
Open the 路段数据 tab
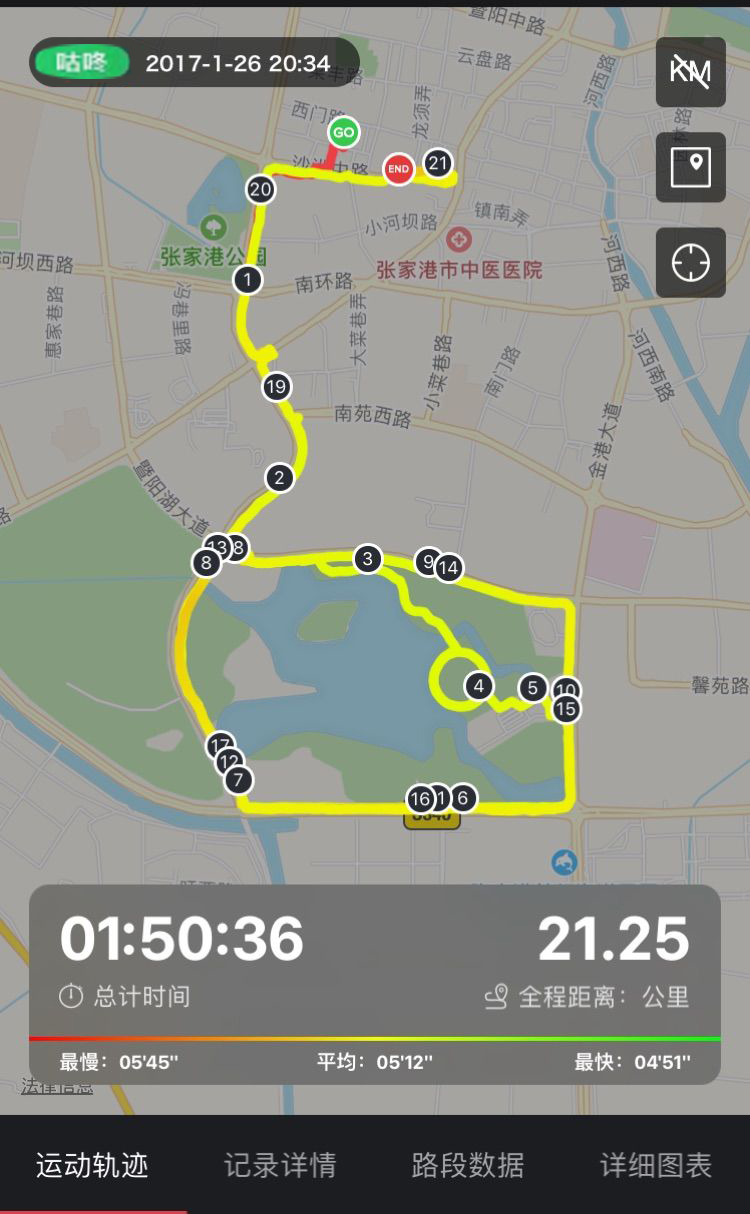pyautogui.click(x=467, y=1165)
